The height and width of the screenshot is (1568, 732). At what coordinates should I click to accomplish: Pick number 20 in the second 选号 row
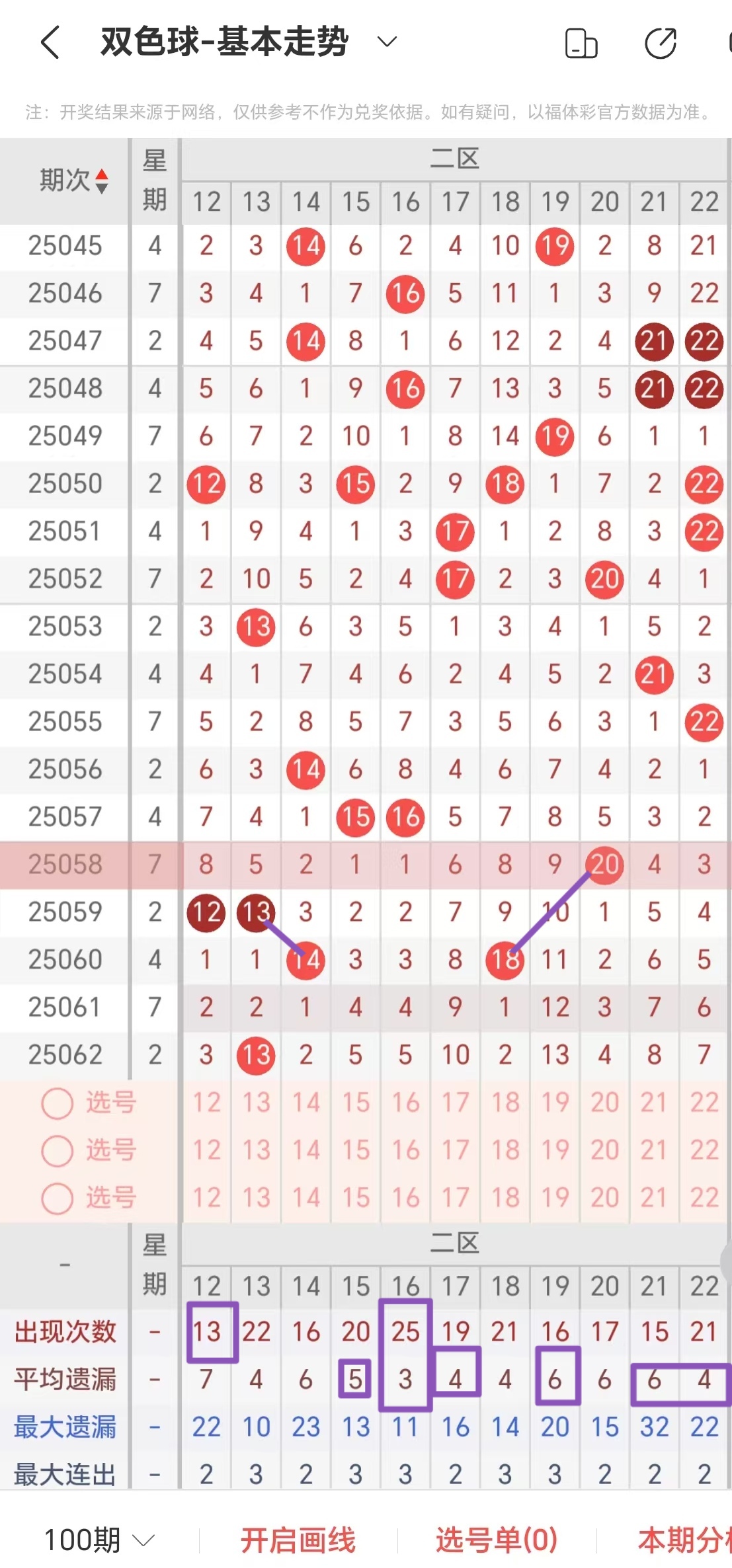tap(604, 1150)
